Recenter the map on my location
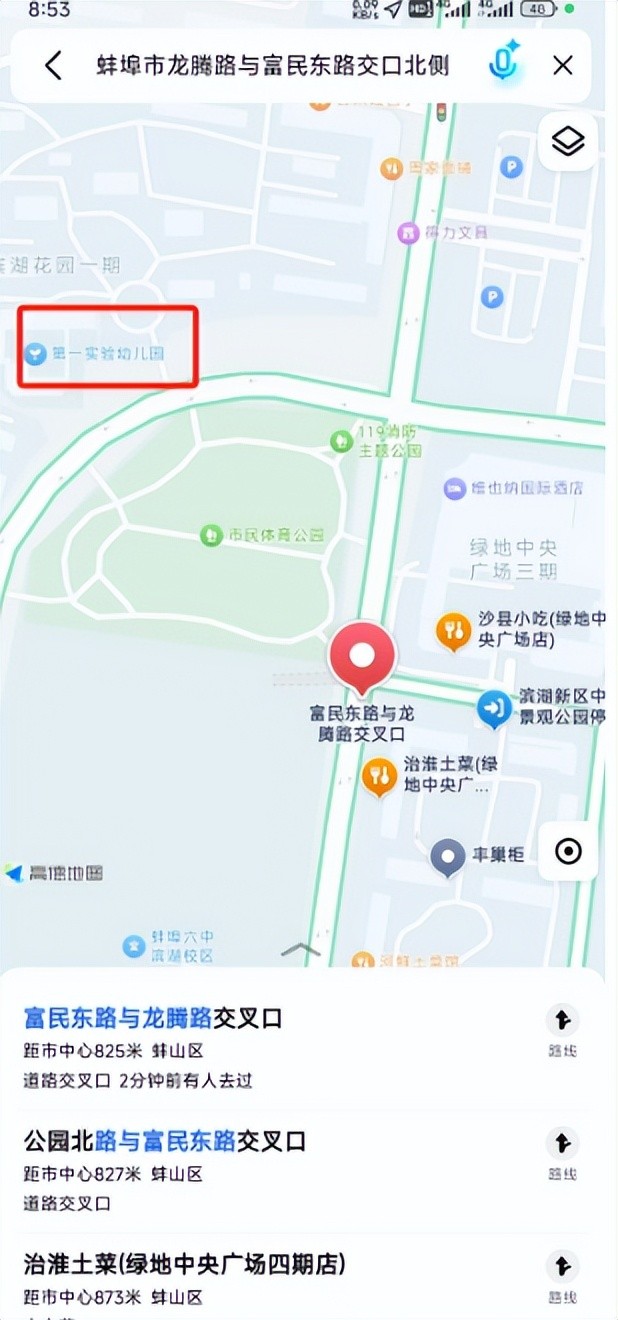Viewport: 618px width, 1320px height. tap(568, 851)
